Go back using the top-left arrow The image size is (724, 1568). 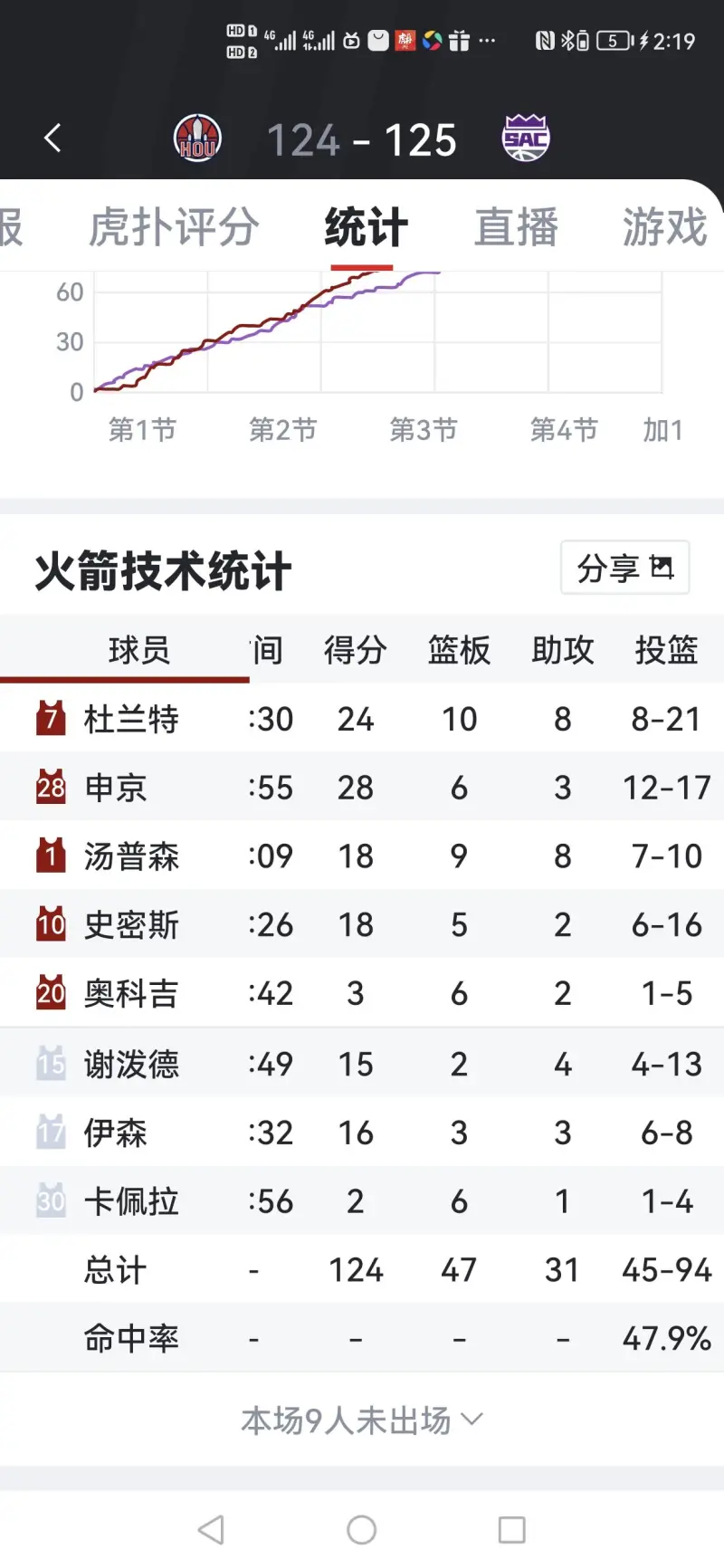pyautogui.click(x=52, y=139)
